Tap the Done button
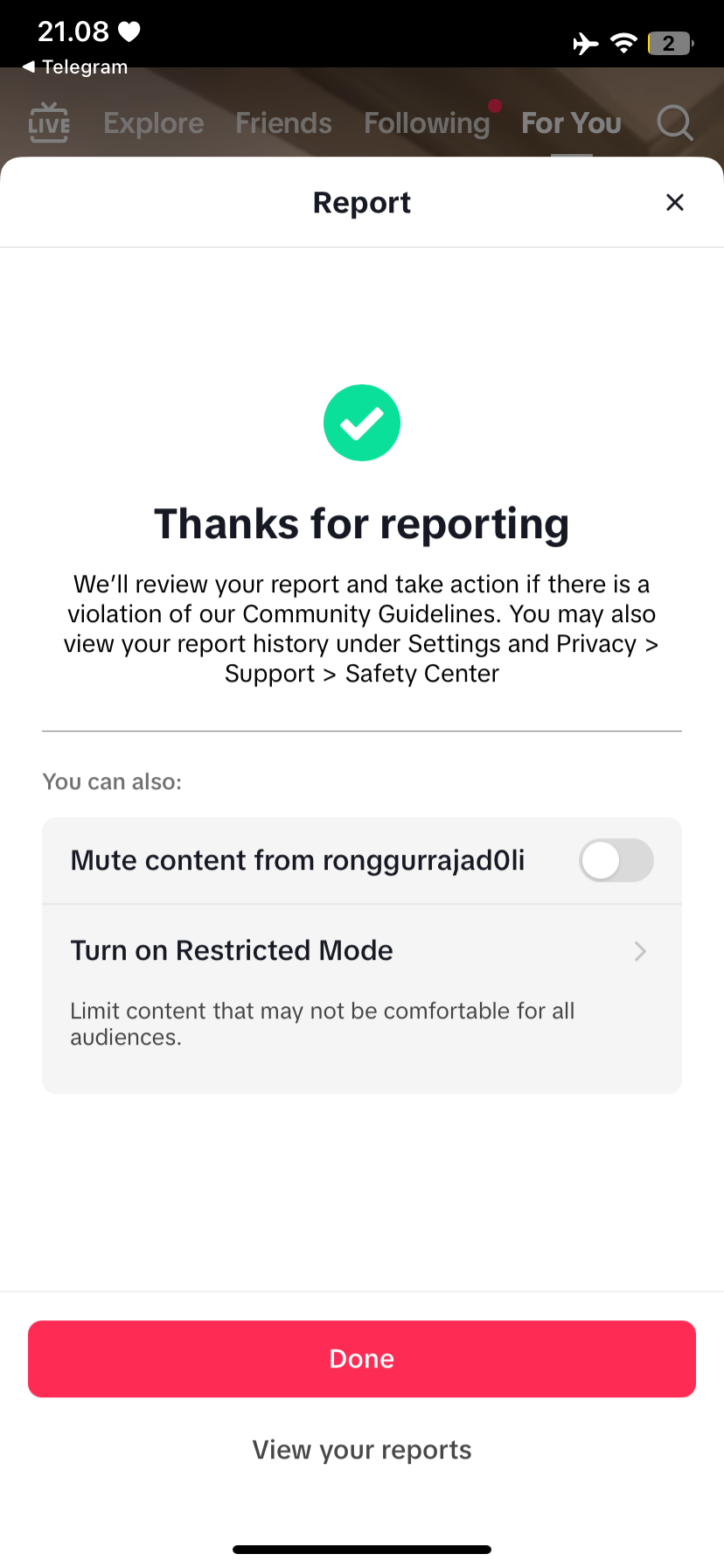 point(362,1359)
